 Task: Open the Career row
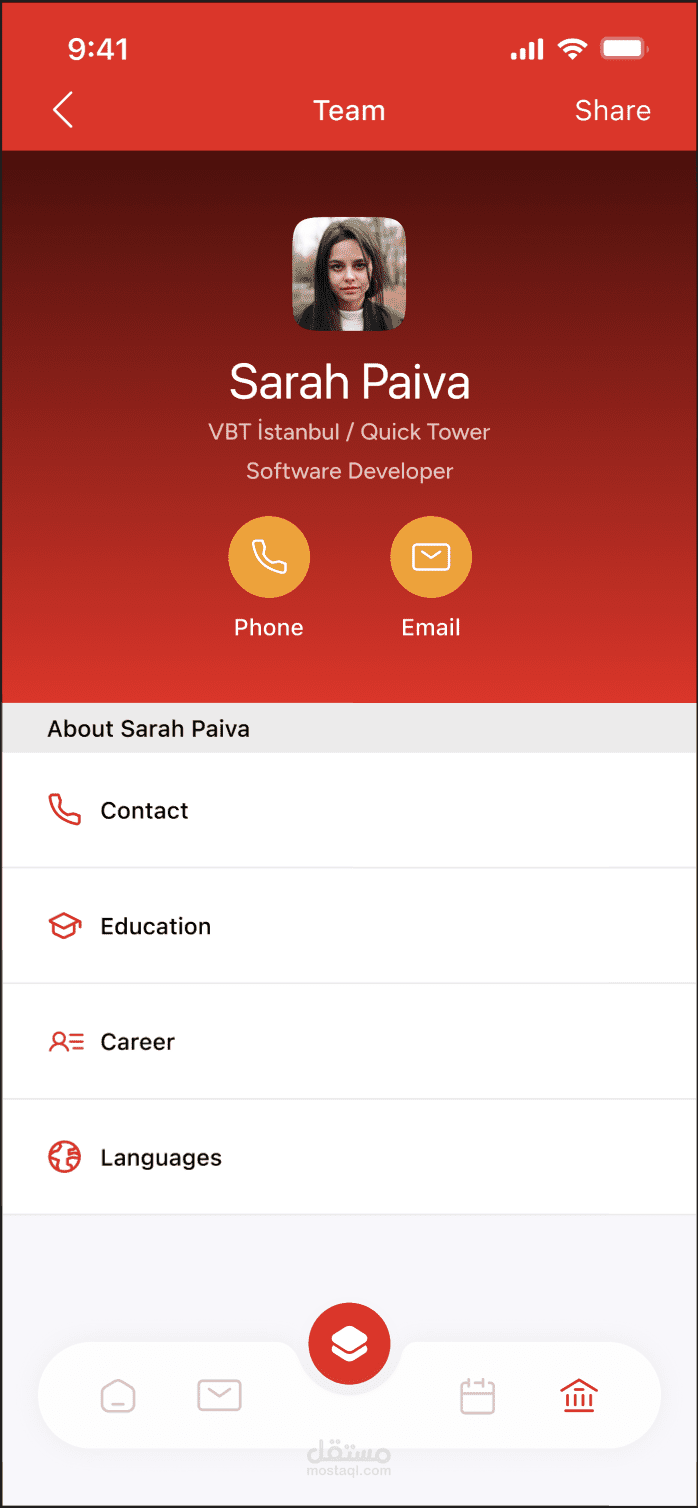(349, 1041)
